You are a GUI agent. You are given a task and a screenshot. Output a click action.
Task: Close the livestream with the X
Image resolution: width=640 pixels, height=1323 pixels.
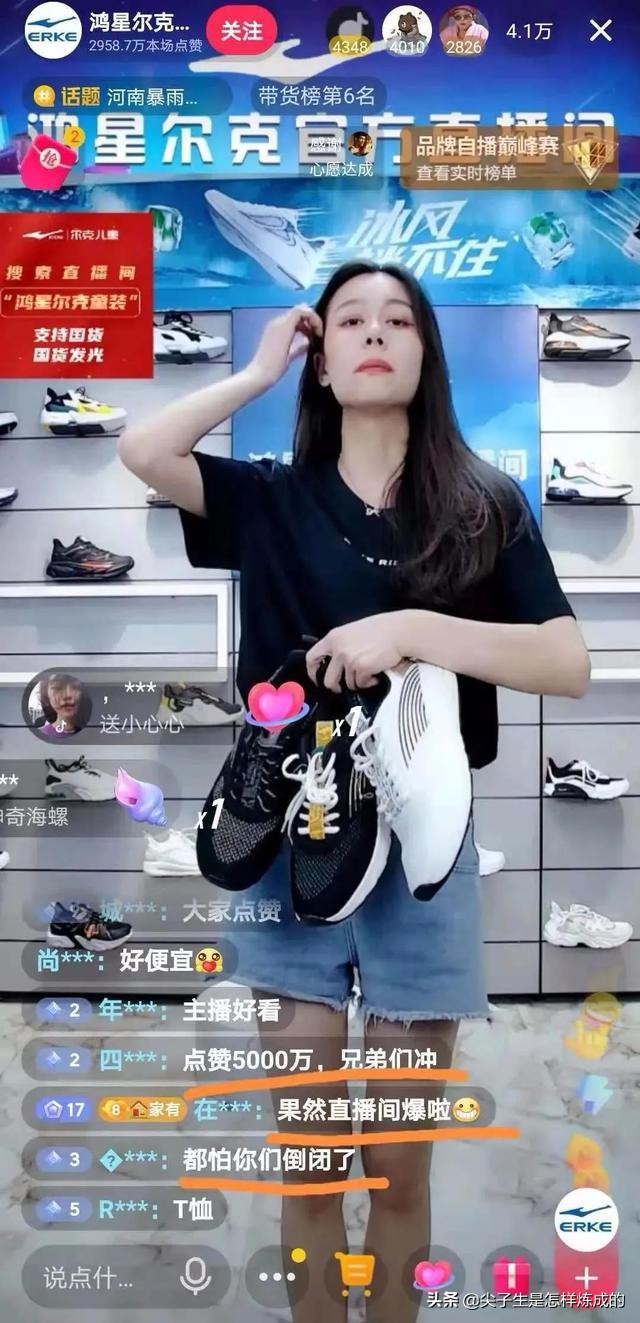tap(600, 30)
